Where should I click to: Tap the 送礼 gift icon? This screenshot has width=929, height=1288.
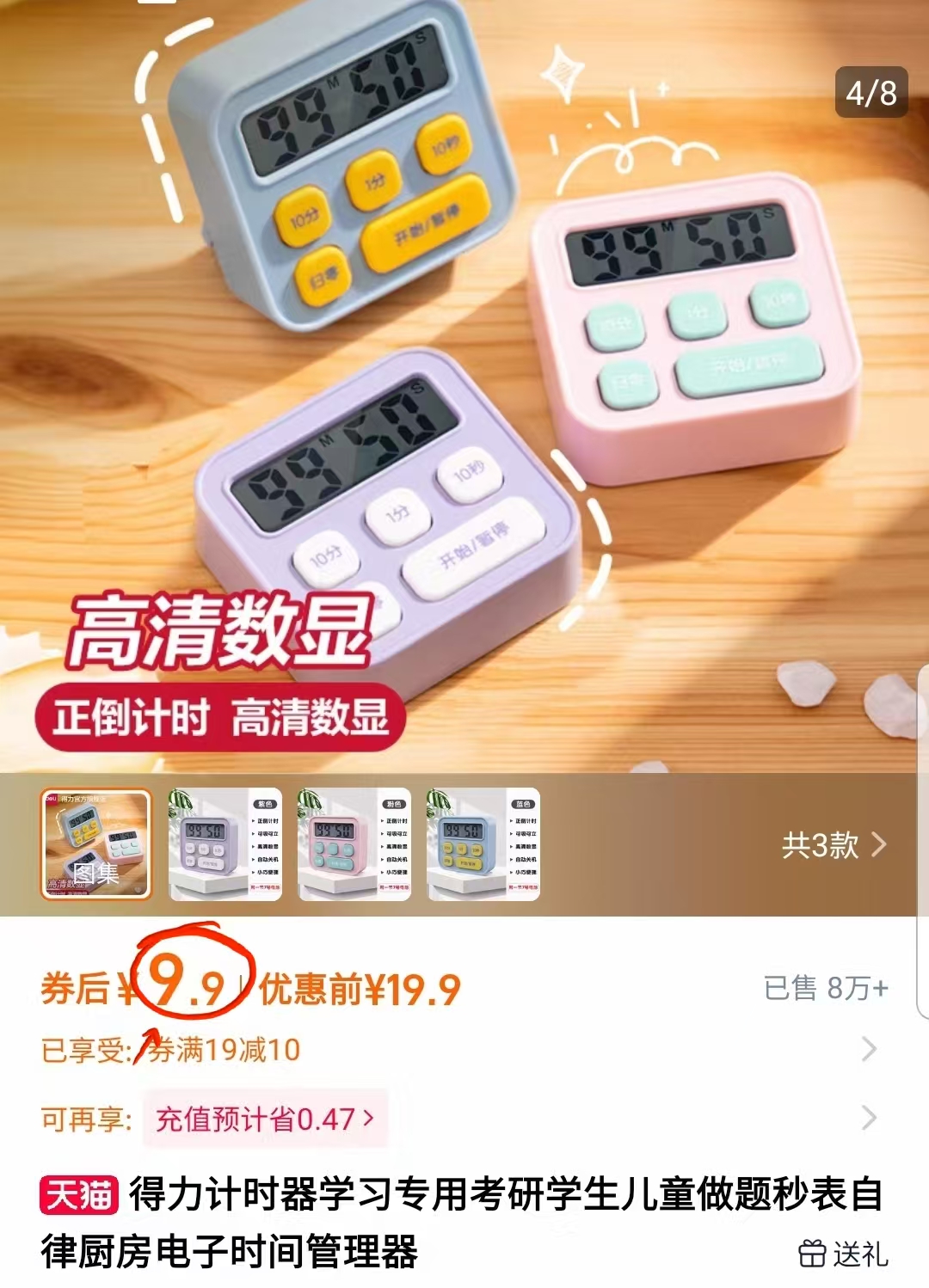click(812, 1254)
